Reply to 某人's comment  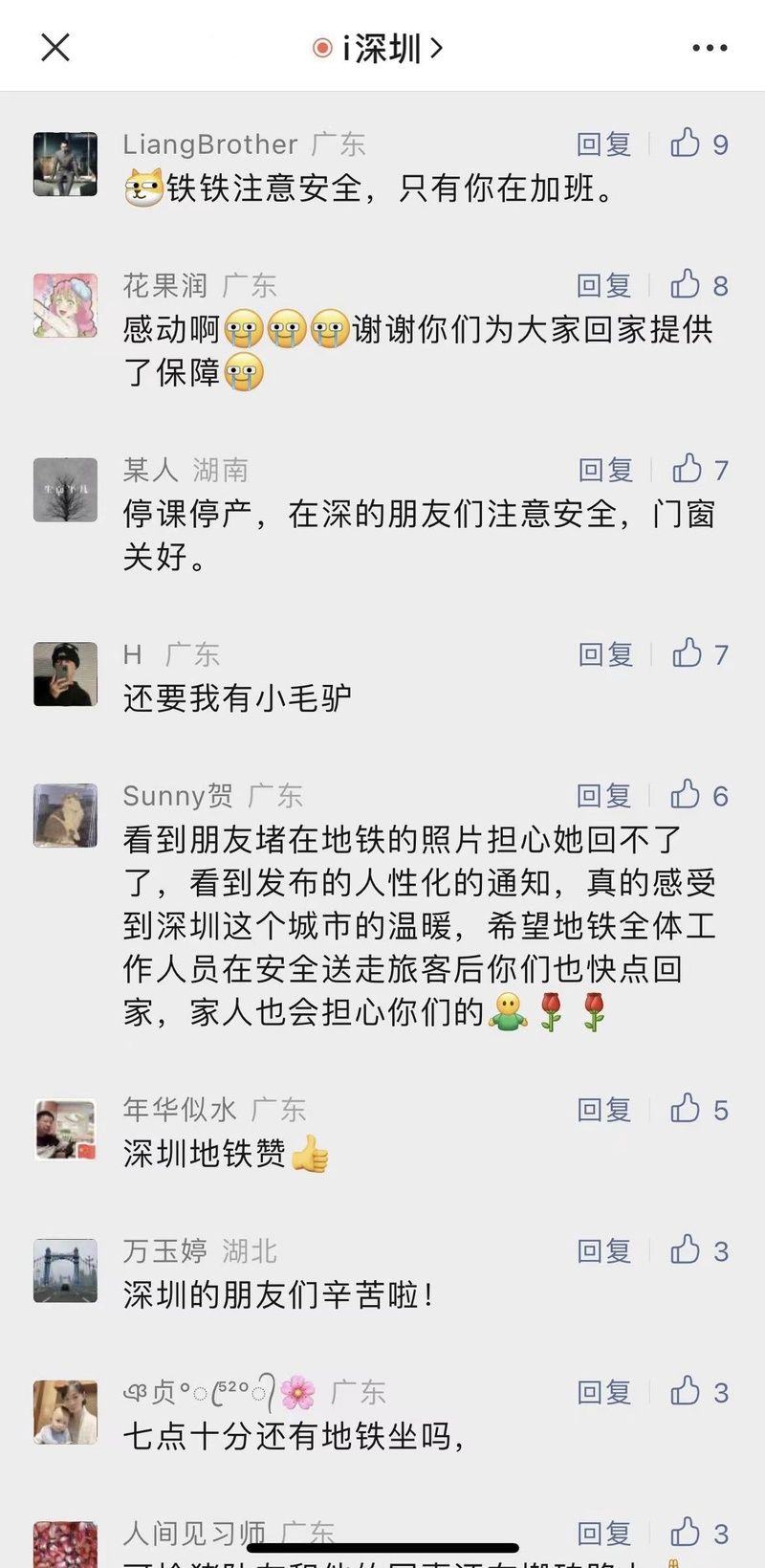click(606, 470)
